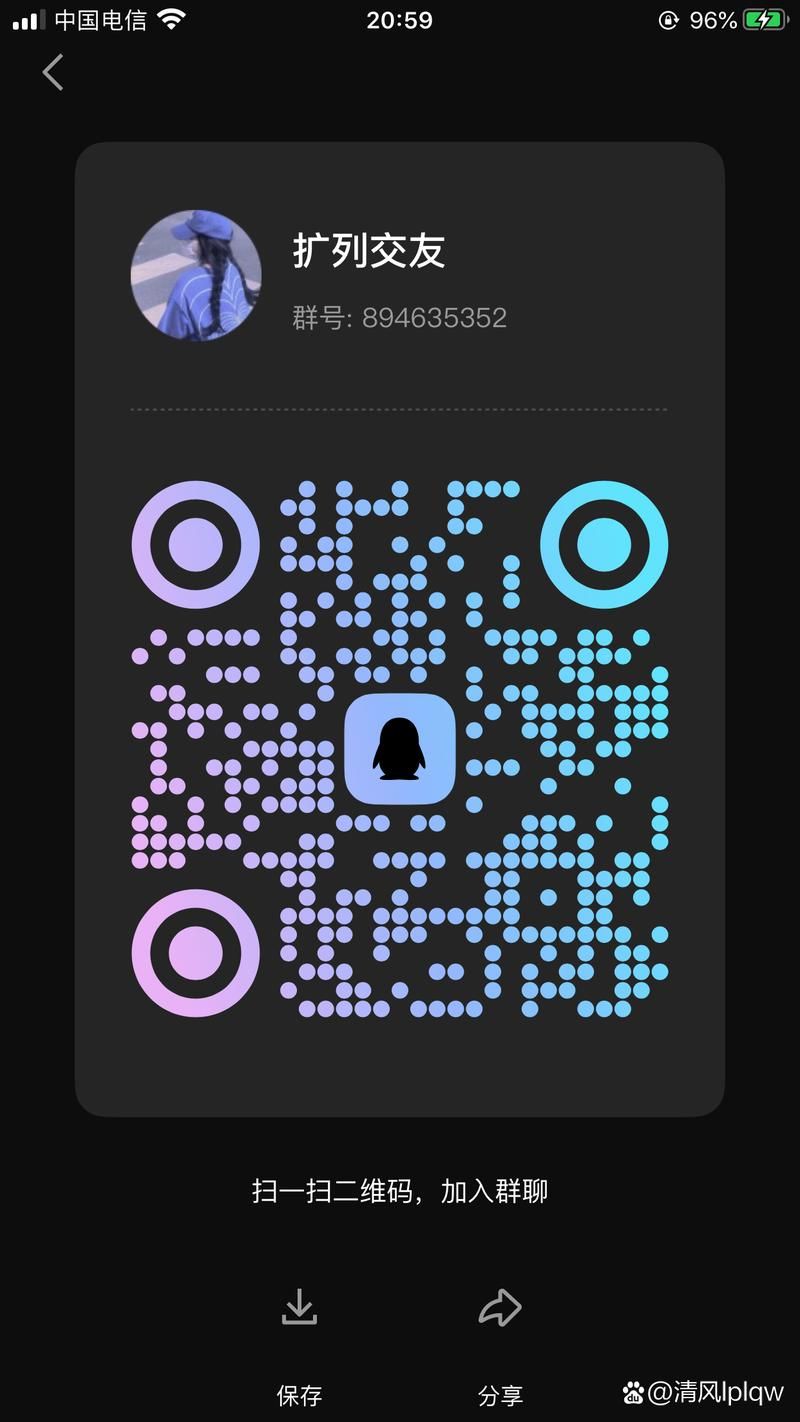The image size is (800, 1422).
Task: Tap the top-left QR position marker circle
Action: click(x=195, y=545)
